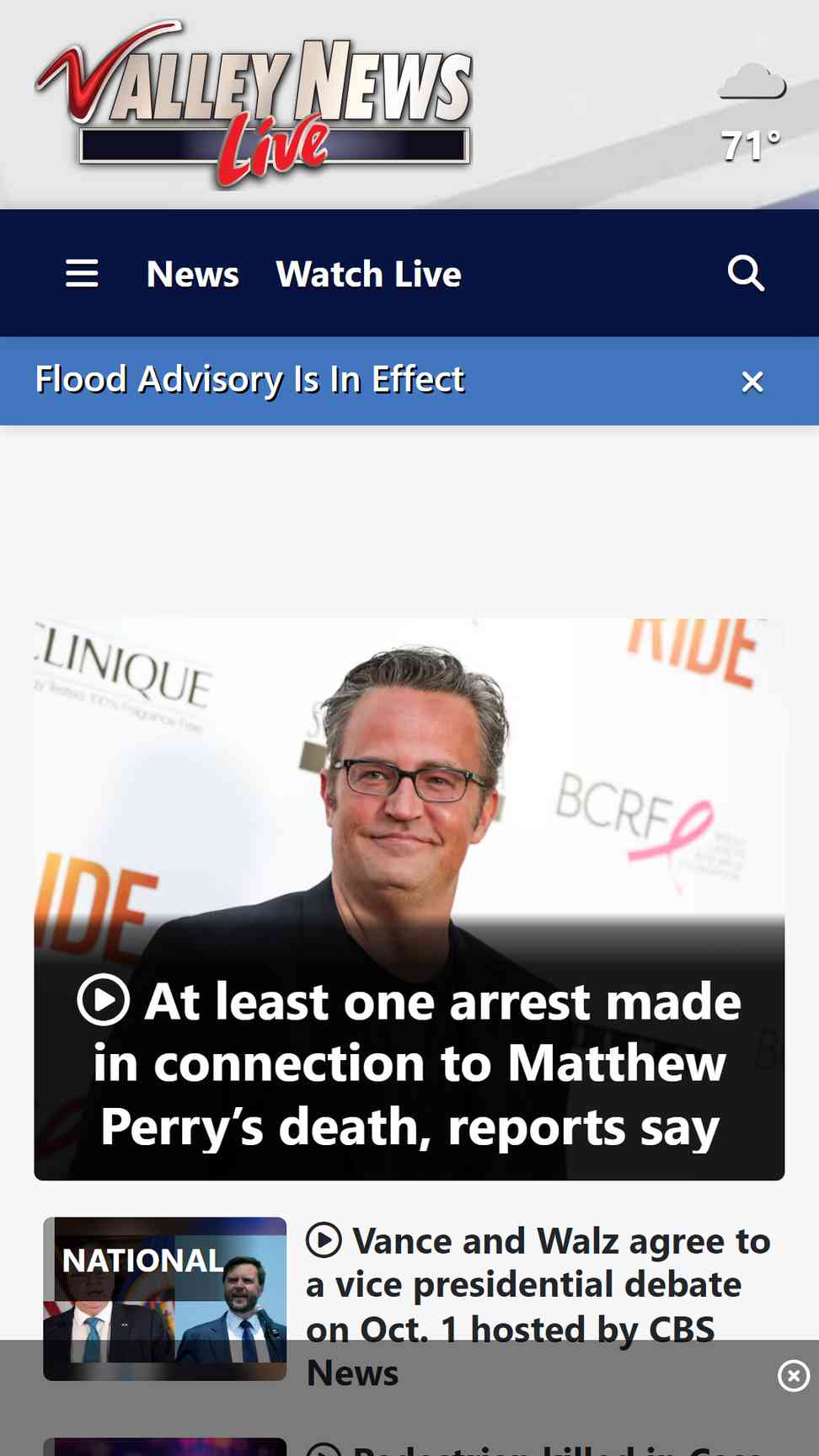Open the News section
Screen dimensions: 819x1456
coord(193,274)
